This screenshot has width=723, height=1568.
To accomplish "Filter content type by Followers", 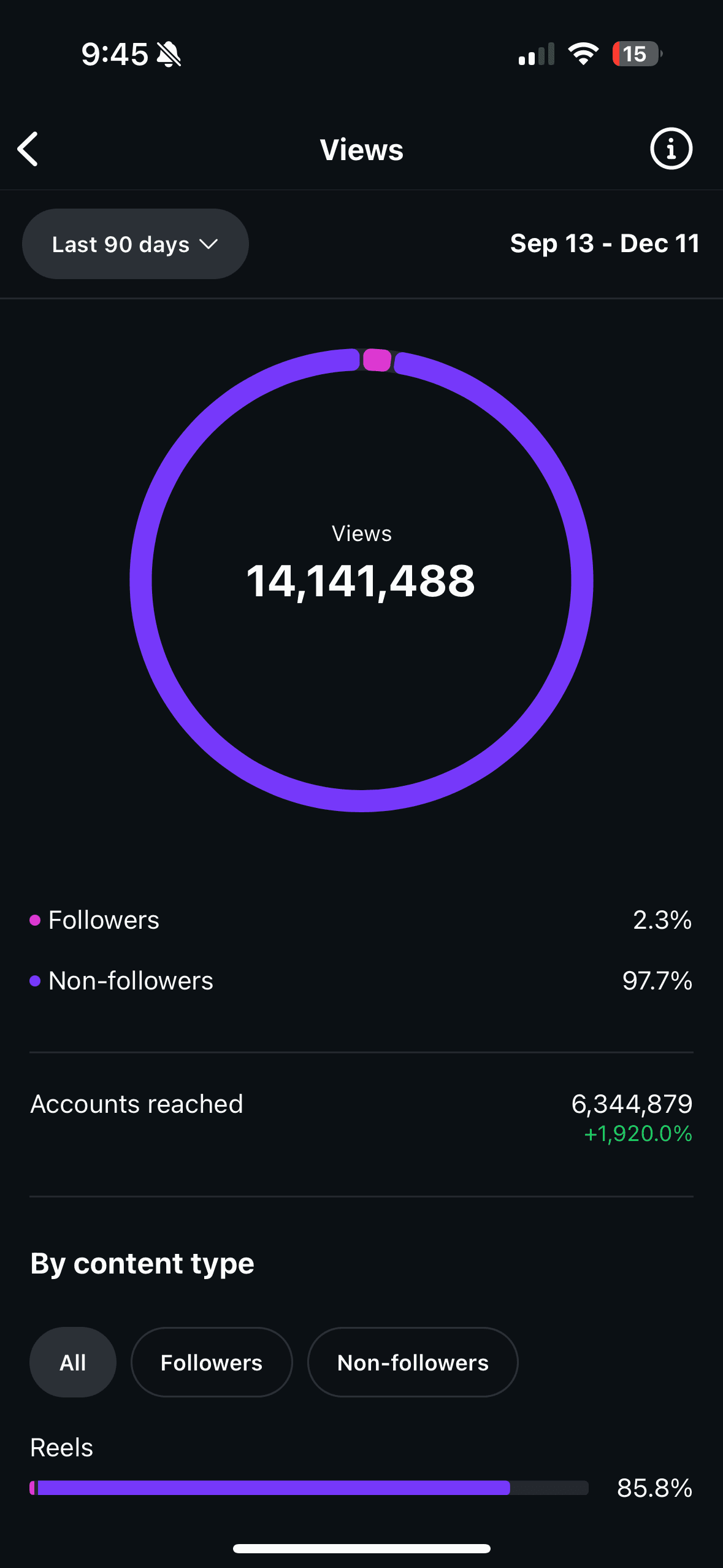I will click(212, 1362).
